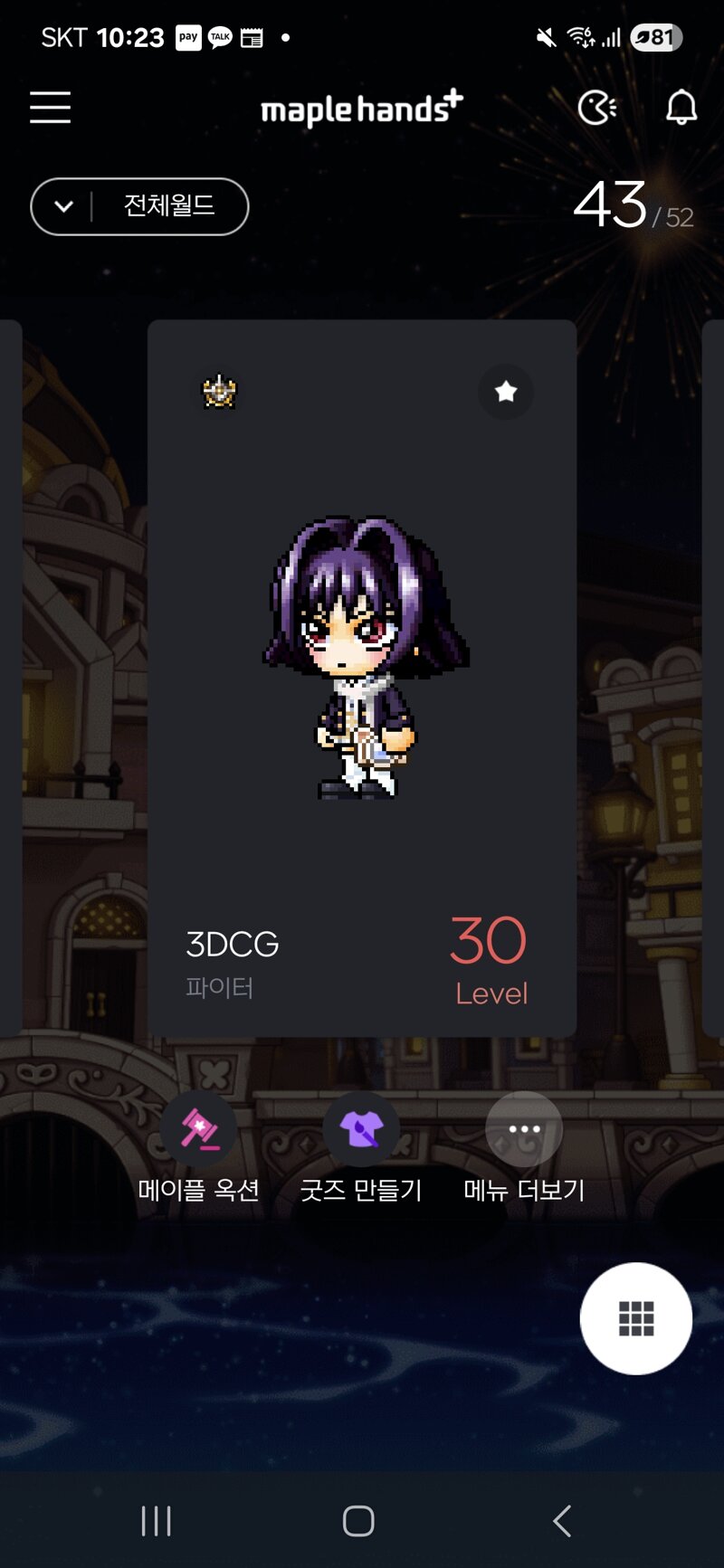
Task: Toggle the star favorite on the 3DCG card
Action: click(x=506, y=392)
